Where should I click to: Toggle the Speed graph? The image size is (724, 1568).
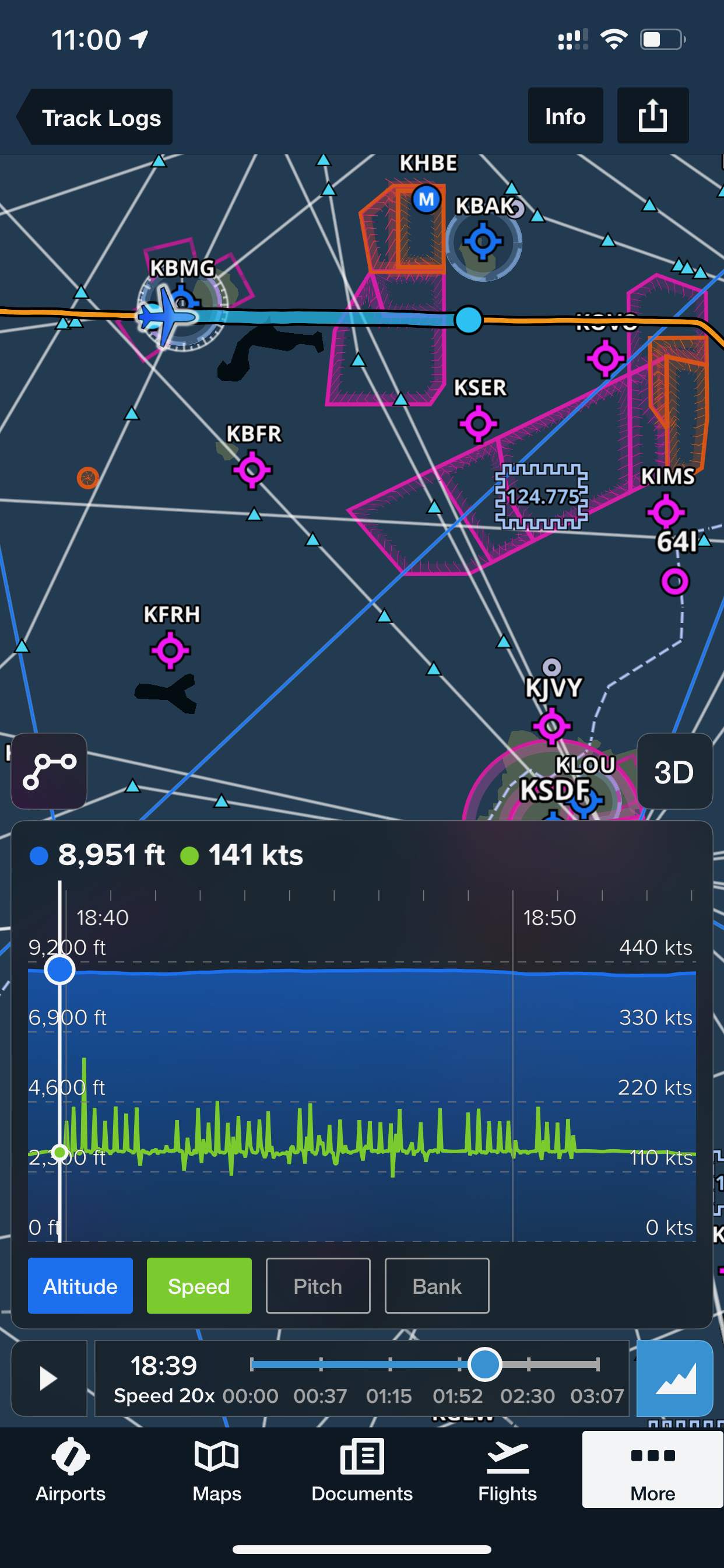pos(199,1286)
